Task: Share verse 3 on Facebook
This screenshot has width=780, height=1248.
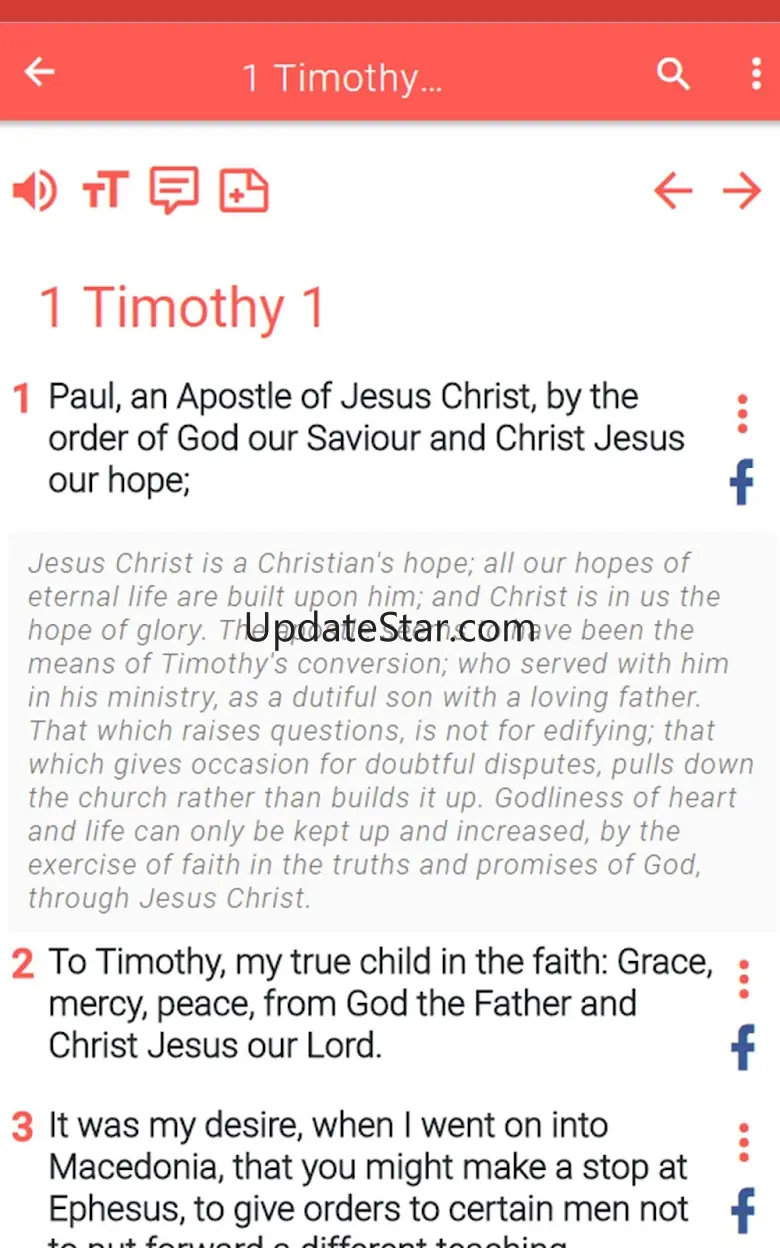Action: 742,1210
